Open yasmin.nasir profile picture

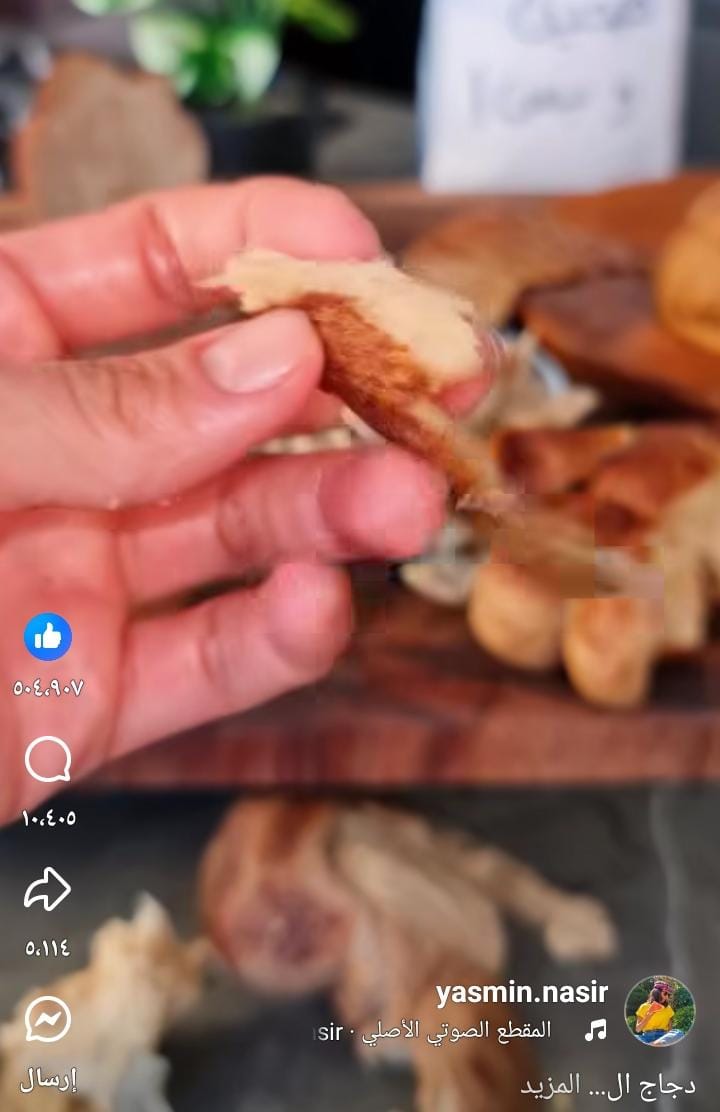659,1010
